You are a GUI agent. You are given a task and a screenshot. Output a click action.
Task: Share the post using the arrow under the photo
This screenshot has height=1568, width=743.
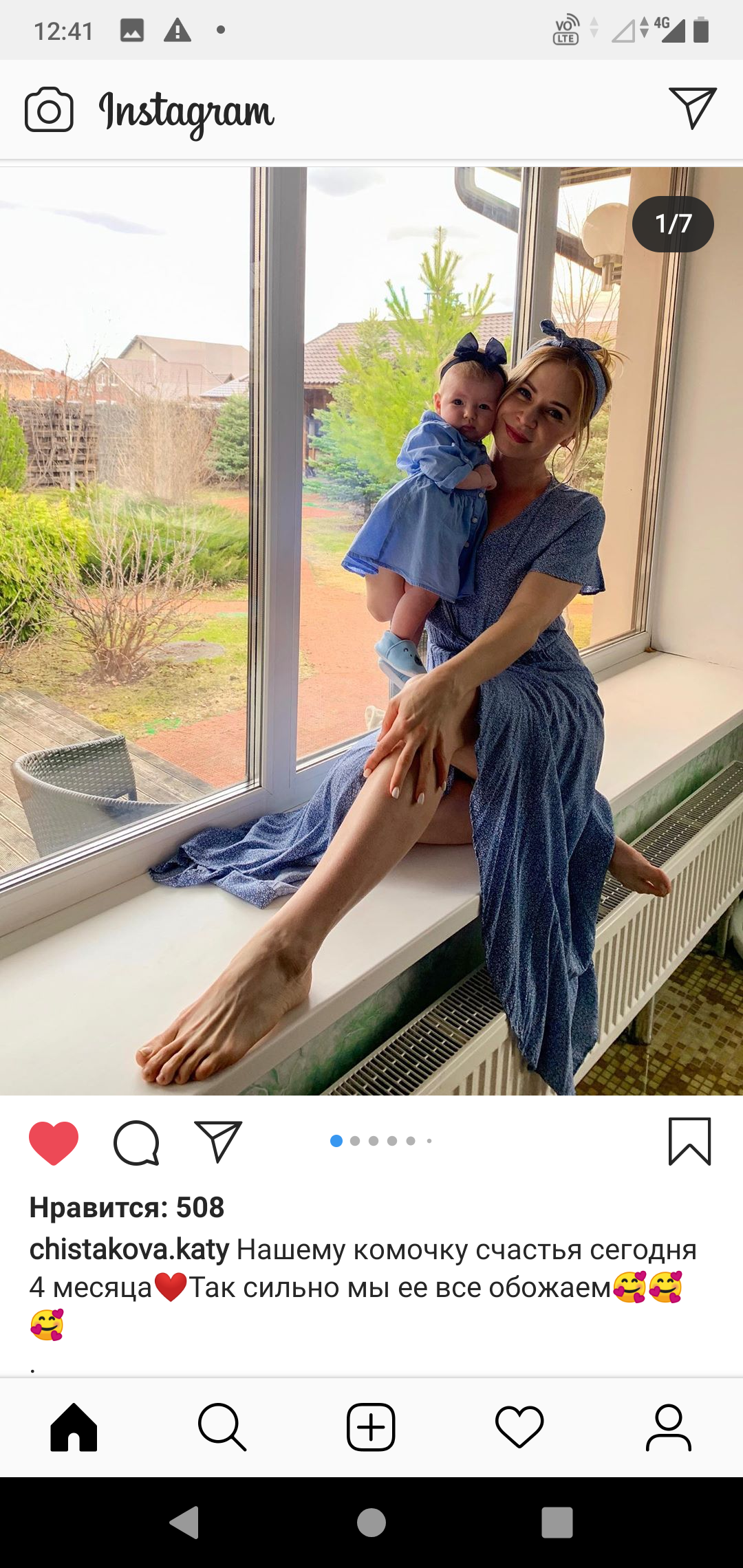point(218,1142)
